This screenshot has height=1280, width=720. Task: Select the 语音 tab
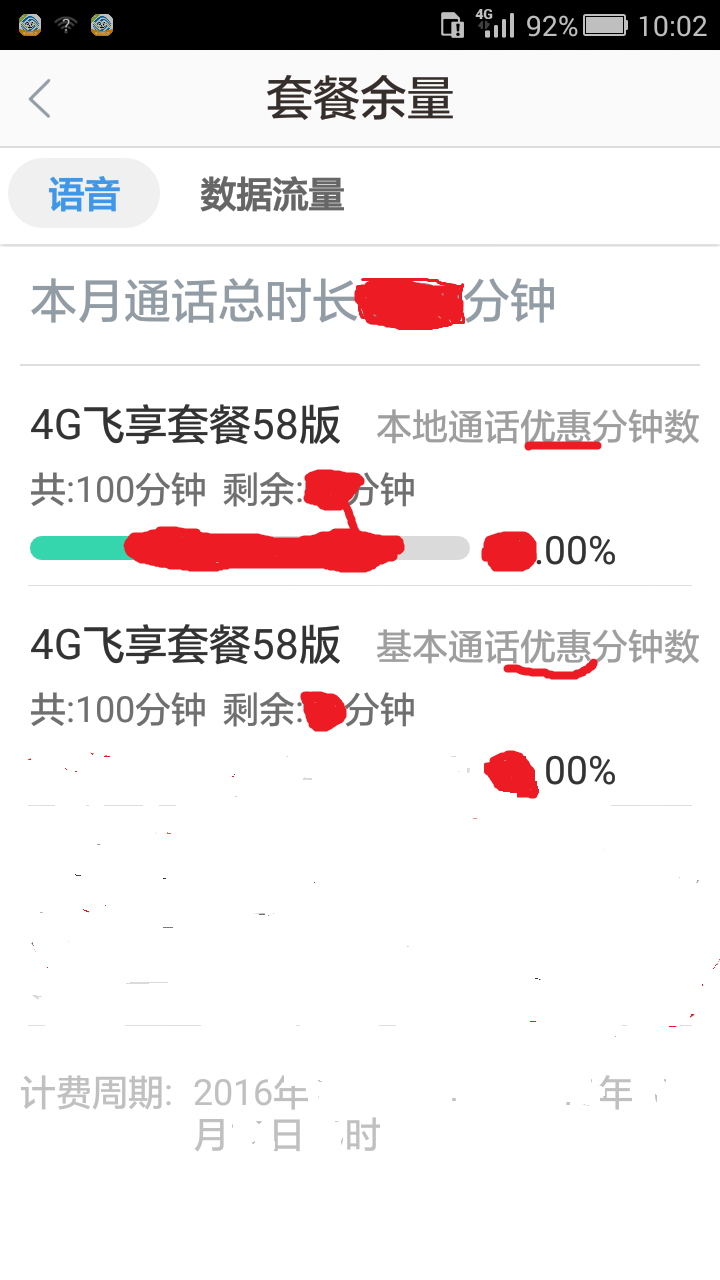coord(84,194)
